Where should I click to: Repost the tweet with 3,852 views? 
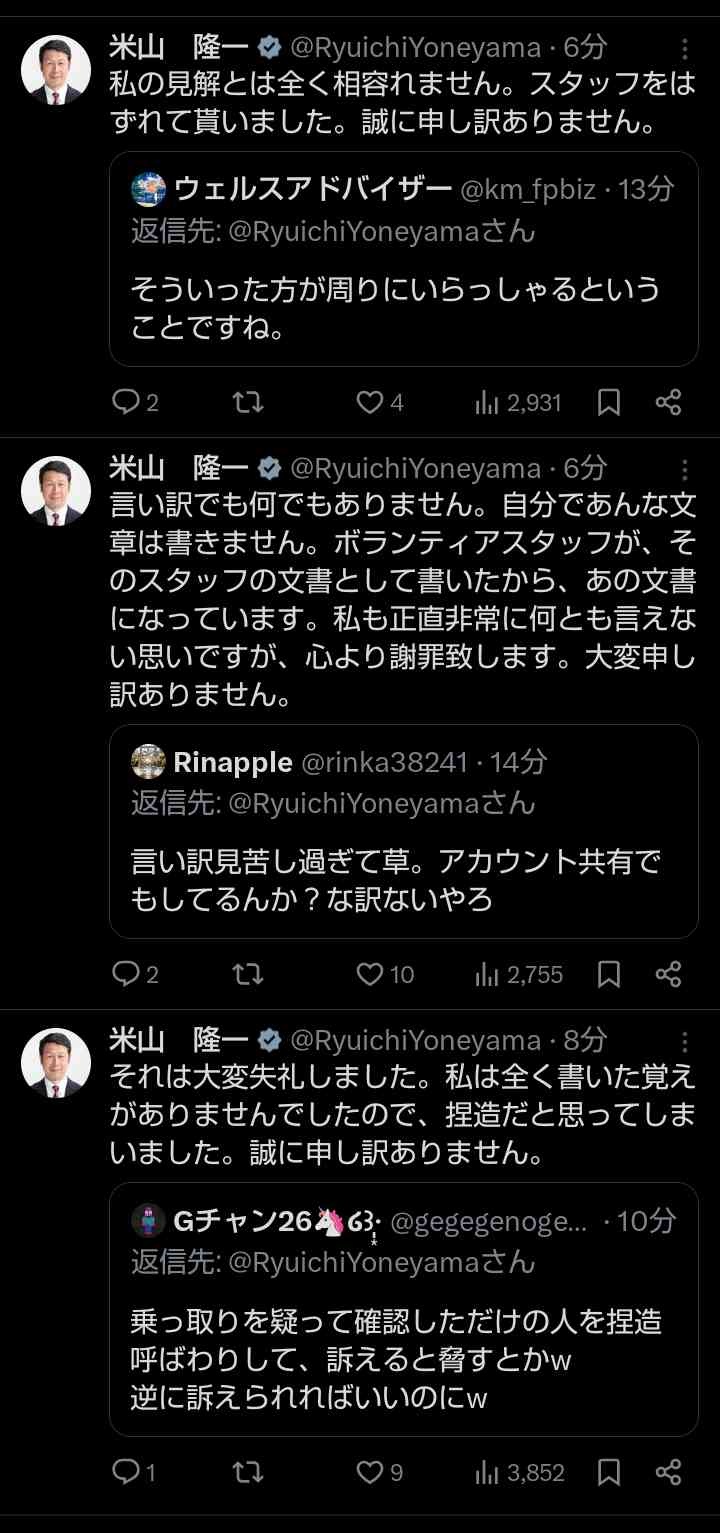click(x=247, y=1472)
